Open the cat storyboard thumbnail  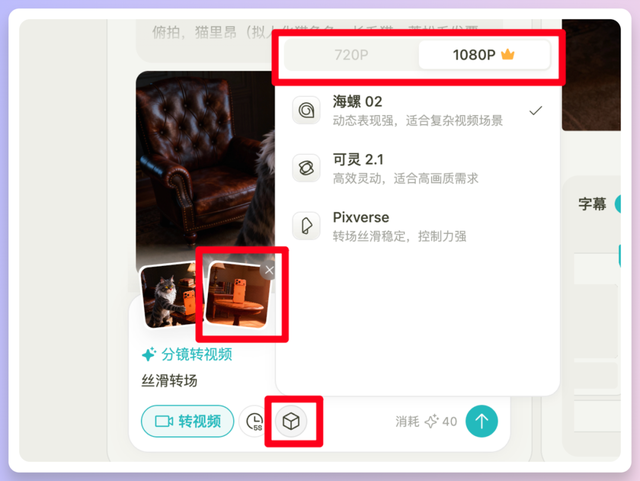pyautogui.click(x=168, y=295)
